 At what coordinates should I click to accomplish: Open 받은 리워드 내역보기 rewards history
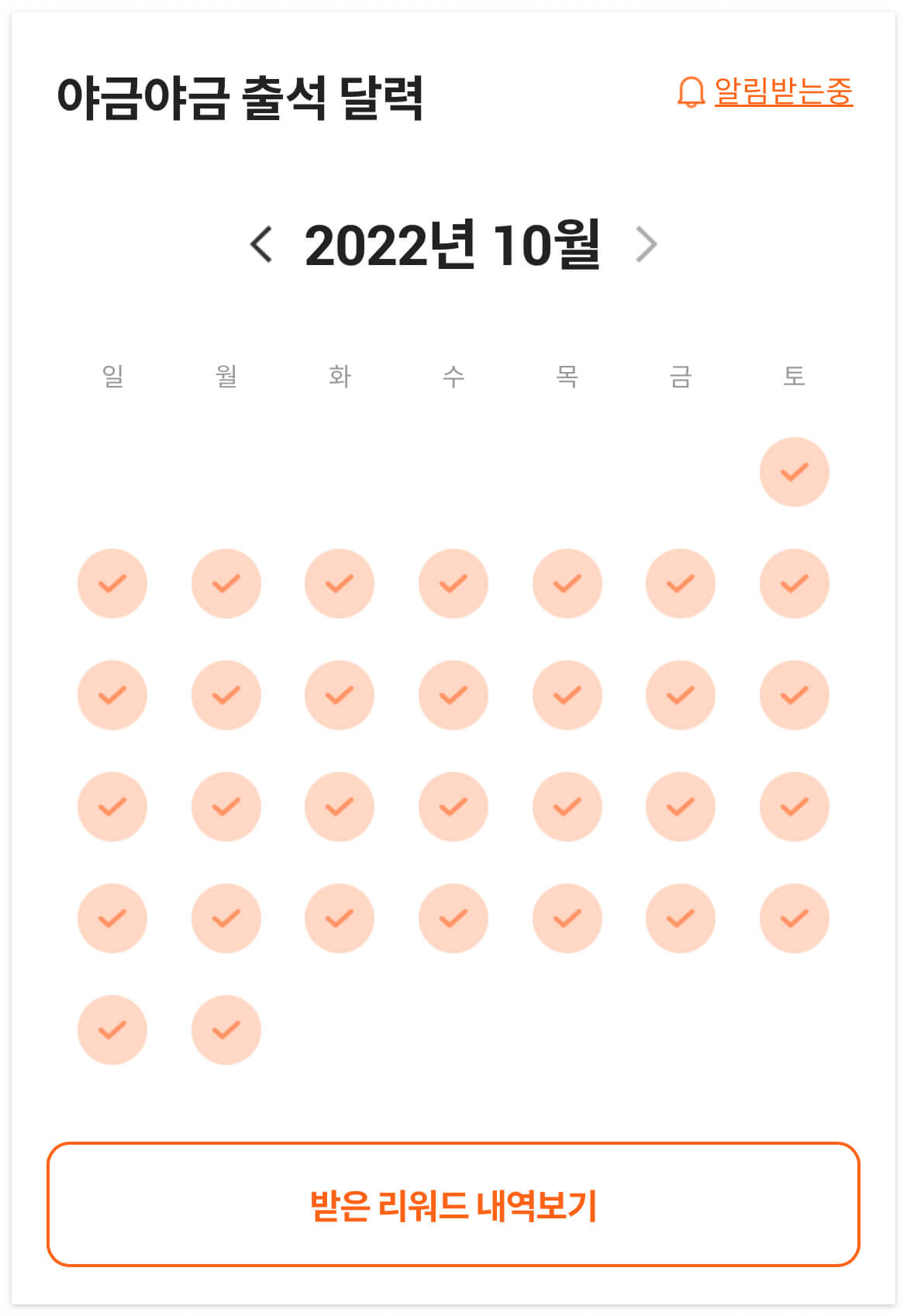tap(453, 1207)
